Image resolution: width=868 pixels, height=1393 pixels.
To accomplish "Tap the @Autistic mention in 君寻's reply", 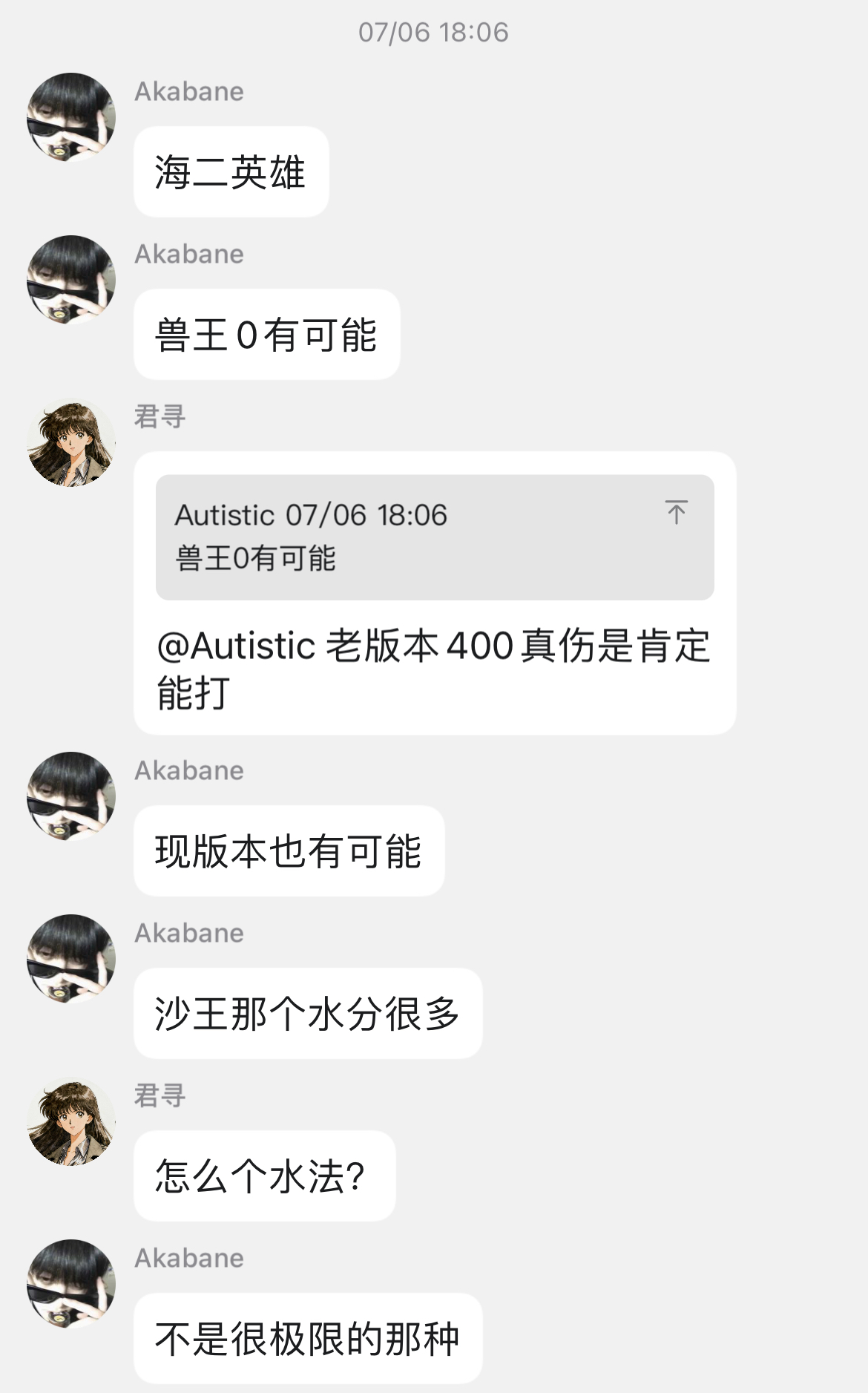I will coord(237,646).
